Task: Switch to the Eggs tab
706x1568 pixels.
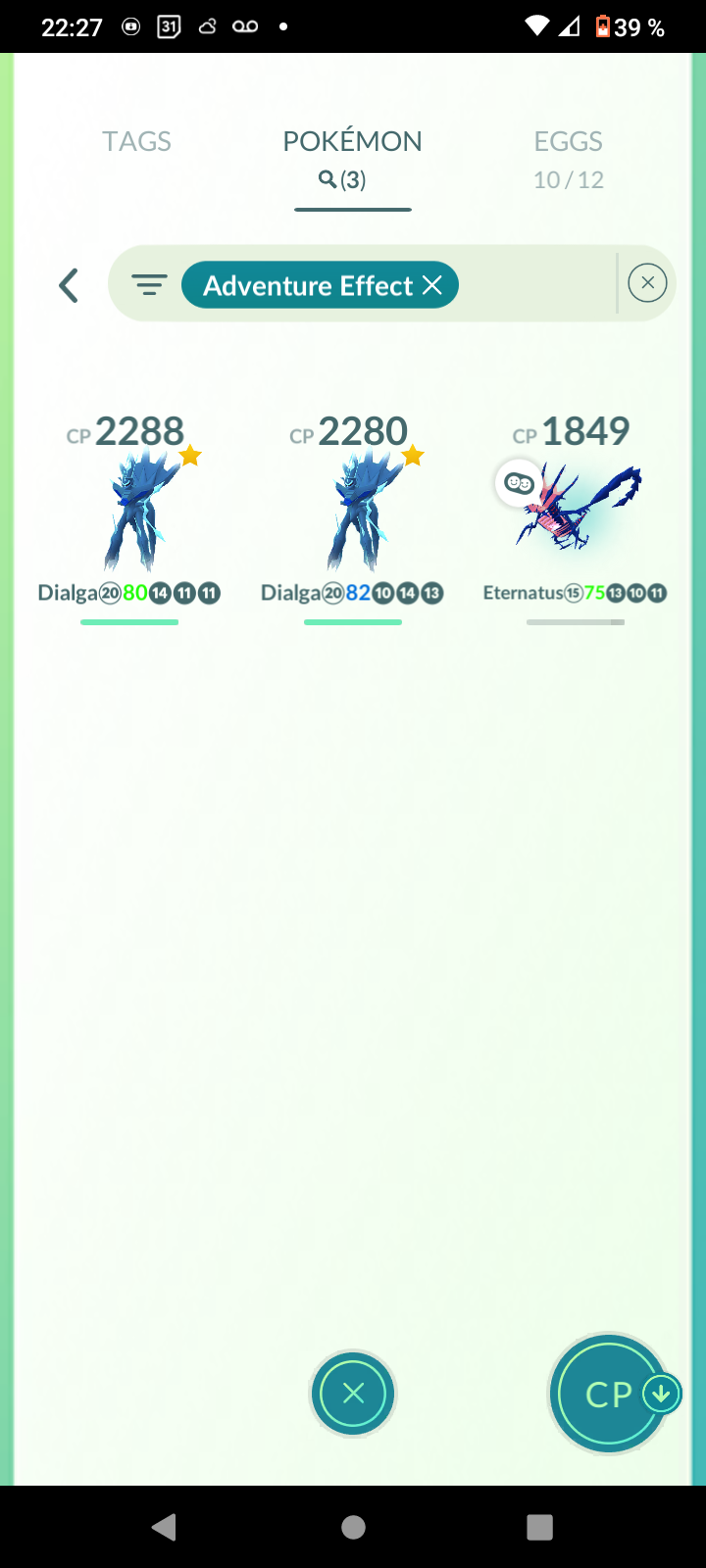Action: tap(568, 158)
